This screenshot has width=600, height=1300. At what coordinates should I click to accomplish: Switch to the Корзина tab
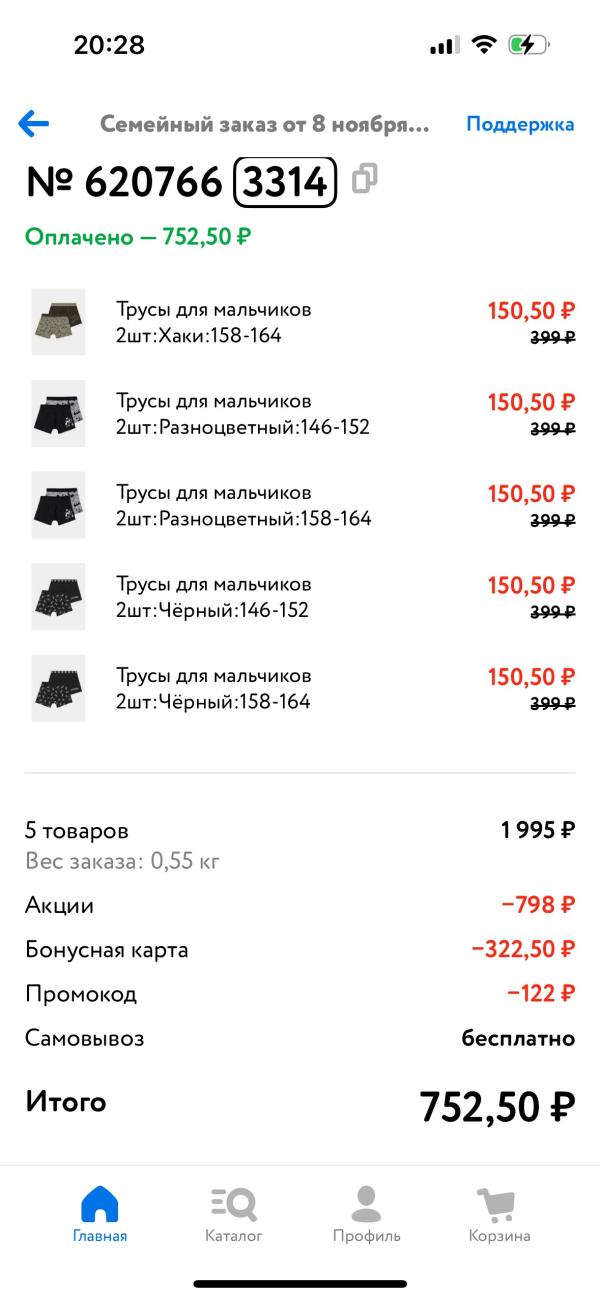click(499, 1214)
